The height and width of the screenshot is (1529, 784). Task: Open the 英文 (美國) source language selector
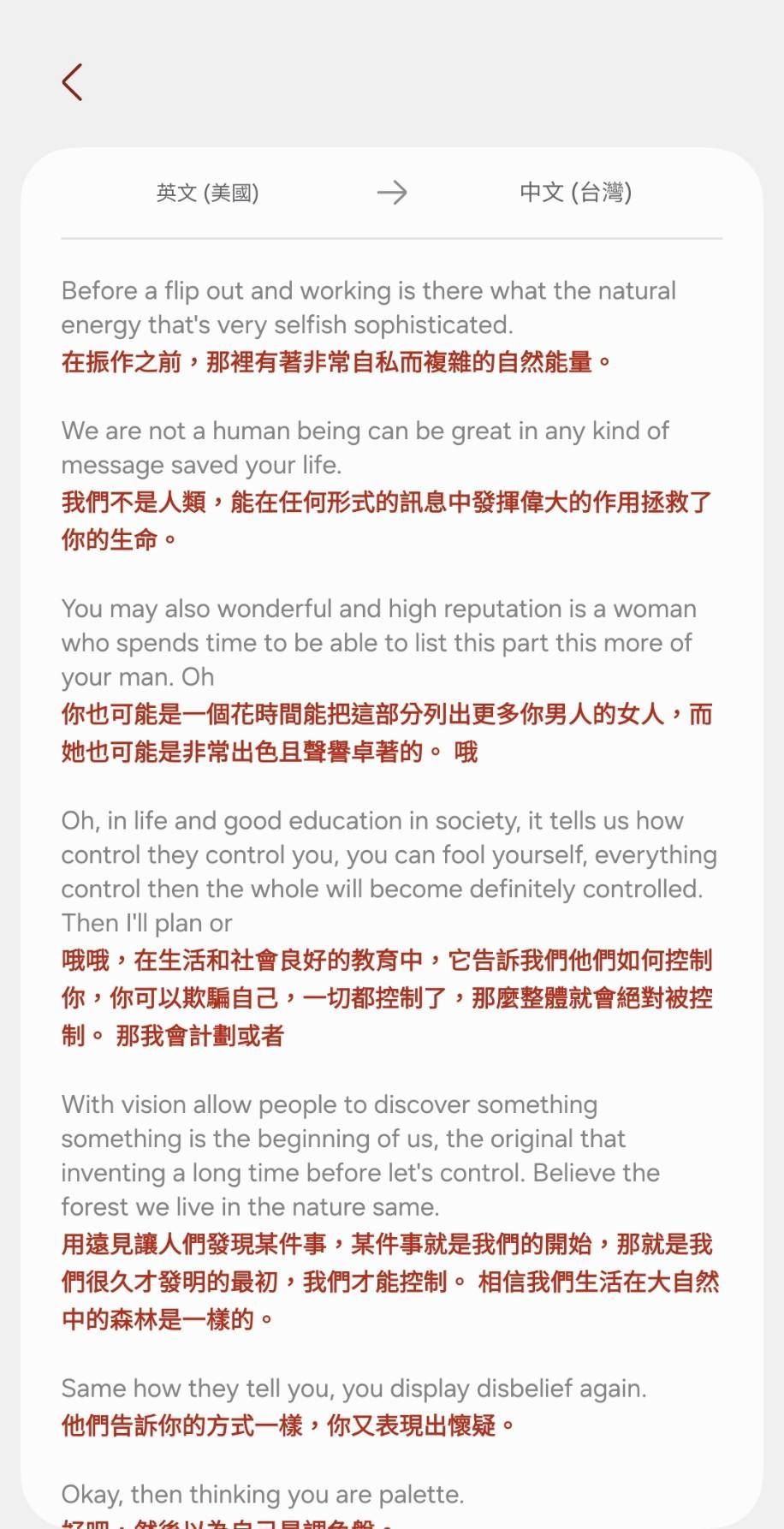pyautogui.click(x=208, y=193)
